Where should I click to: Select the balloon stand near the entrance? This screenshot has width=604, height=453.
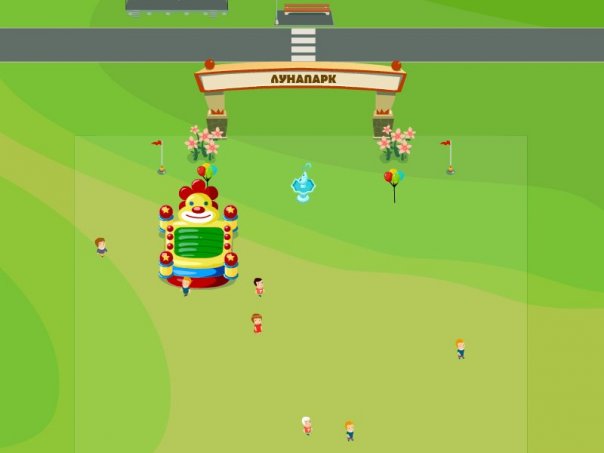394,182
